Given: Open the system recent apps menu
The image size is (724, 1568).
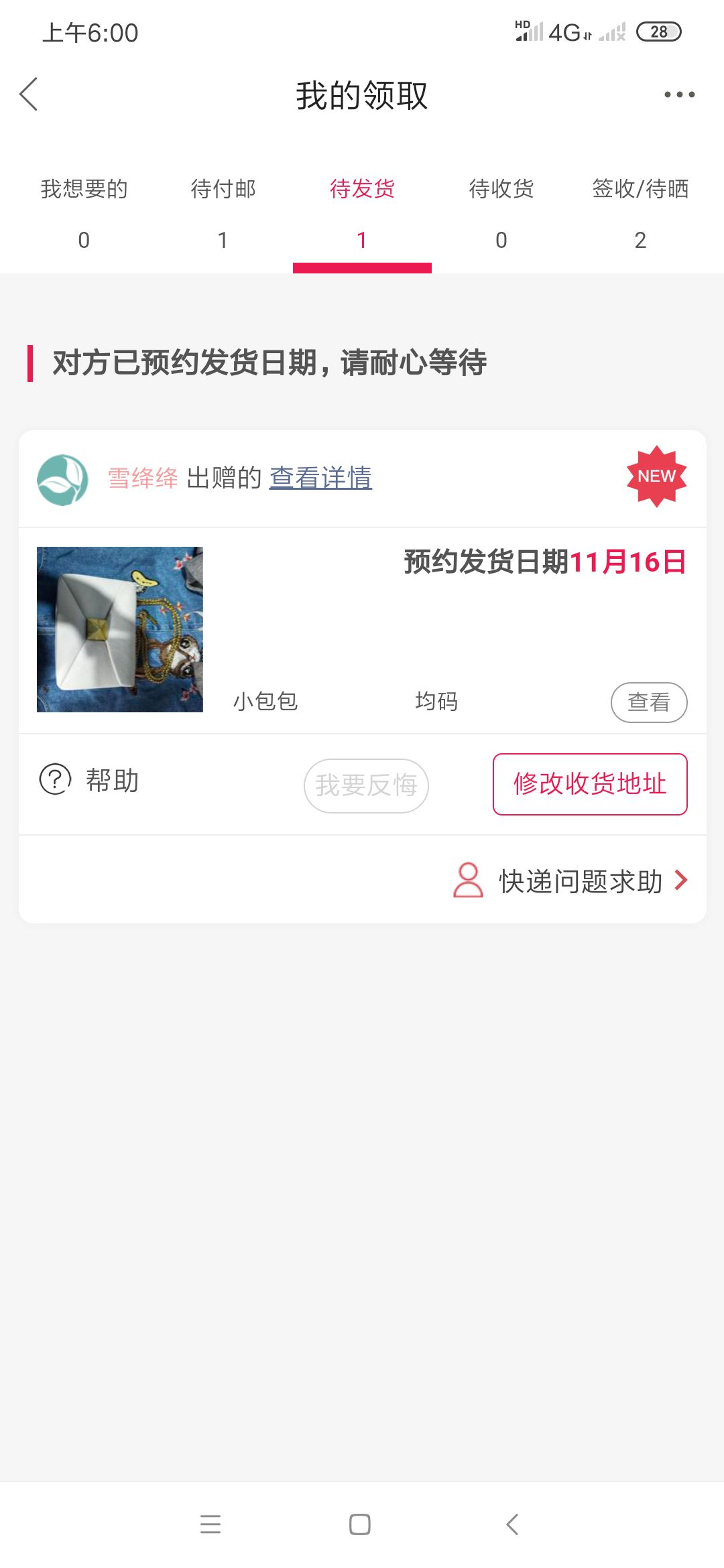Looking at the screenshot, I should (210, 1524).
